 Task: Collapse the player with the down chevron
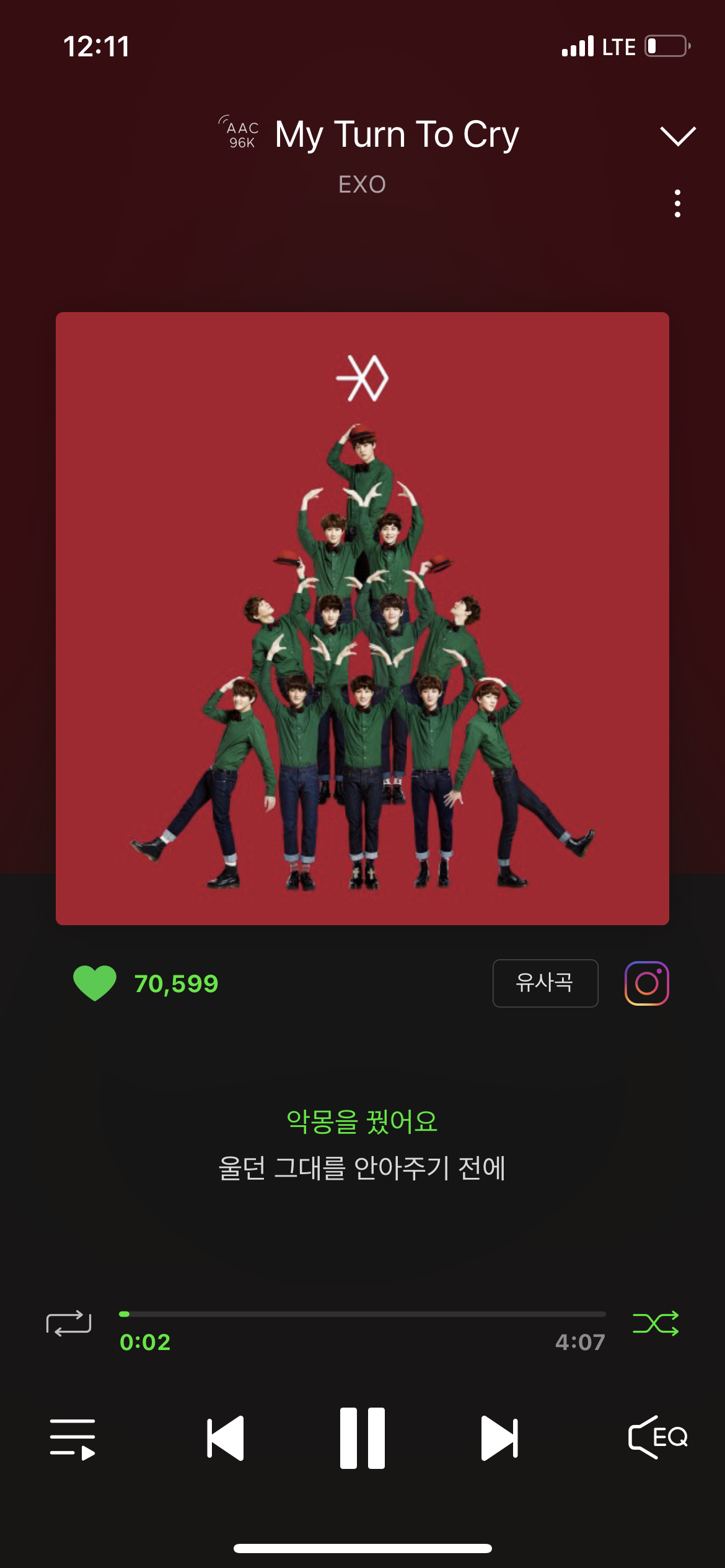(x=678, y=135)
